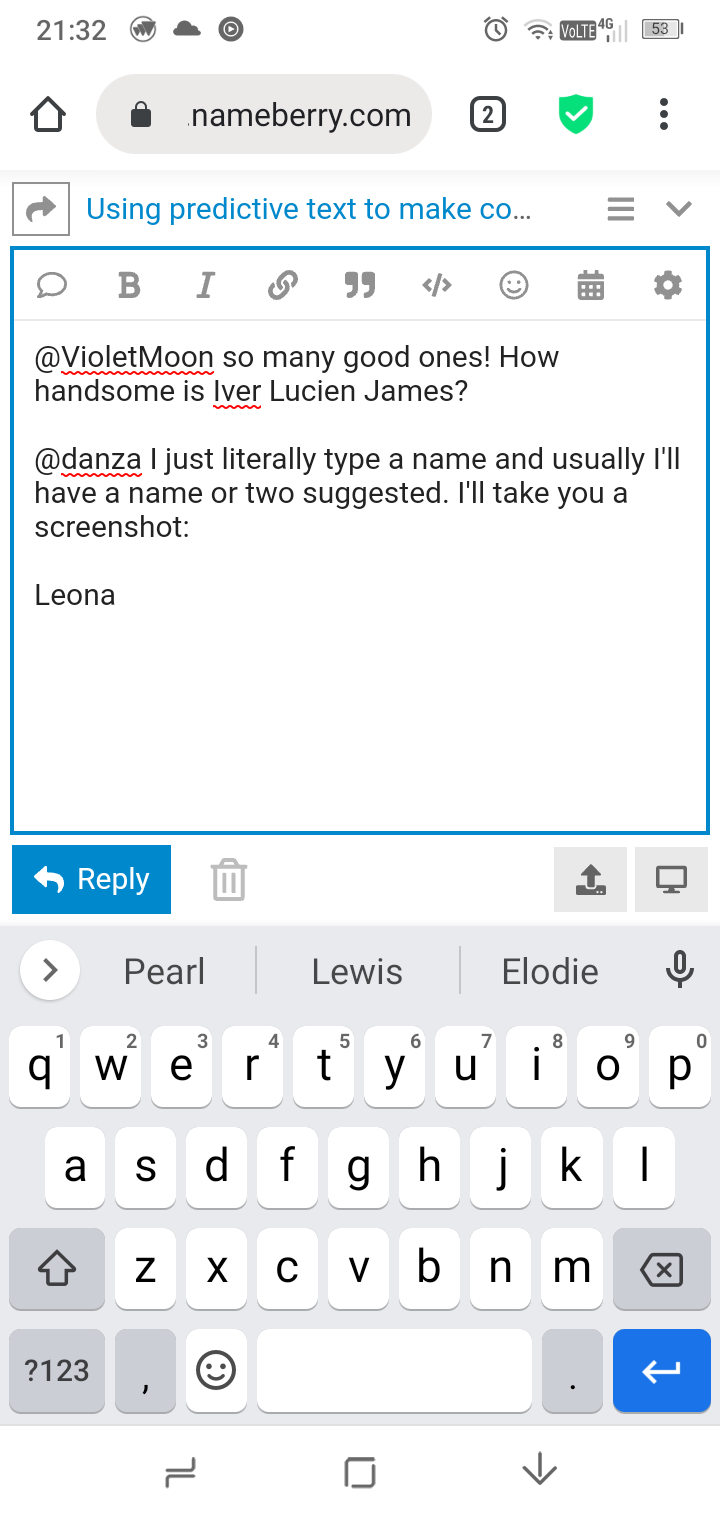Insert a blockquote from the toolbar
Image resolution: width=720 pixels, height=1520 pixels.
click(x=360, y=286)
